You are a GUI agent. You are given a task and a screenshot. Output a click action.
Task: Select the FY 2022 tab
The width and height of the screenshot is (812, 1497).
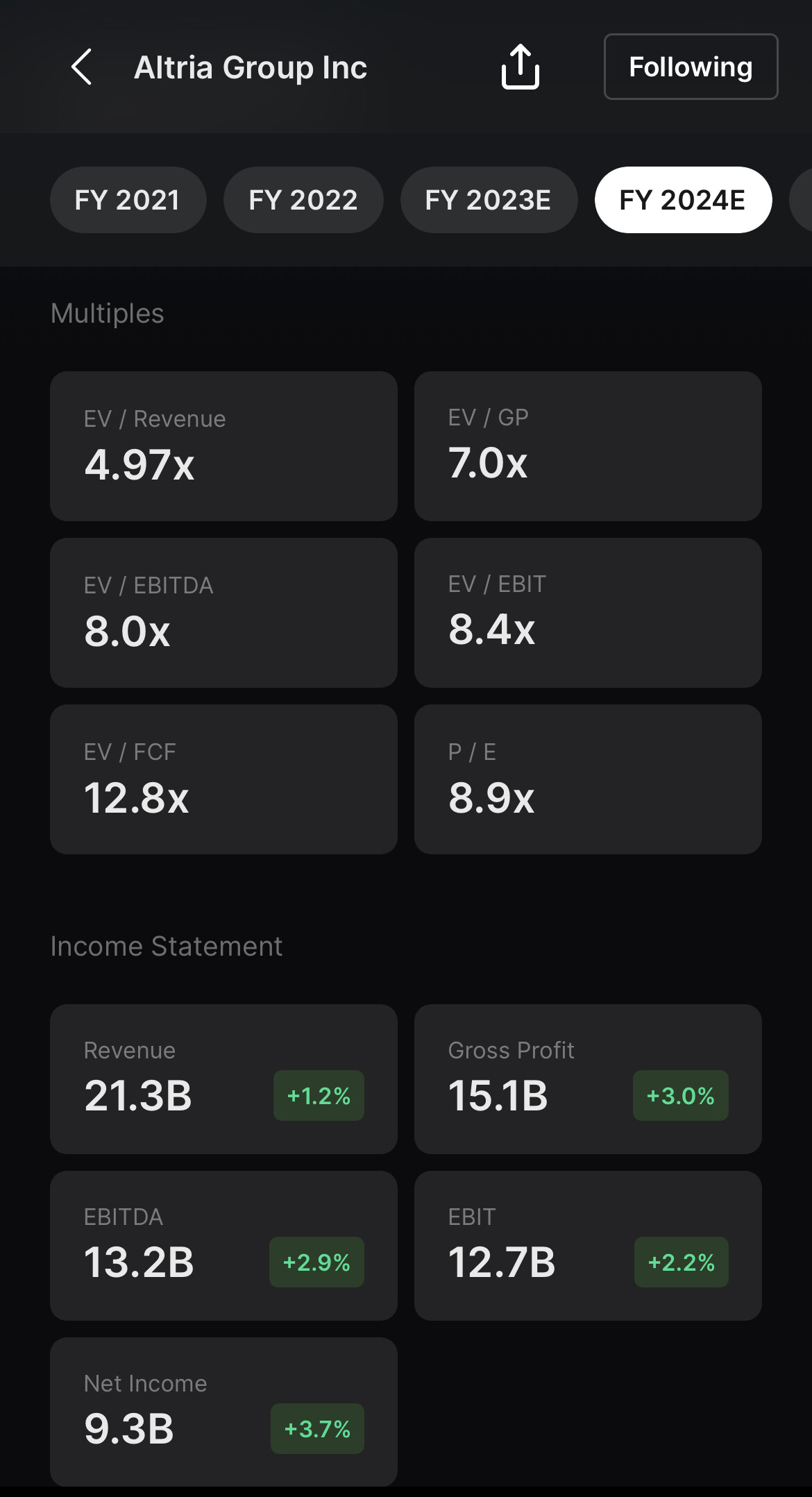(303, 200)
